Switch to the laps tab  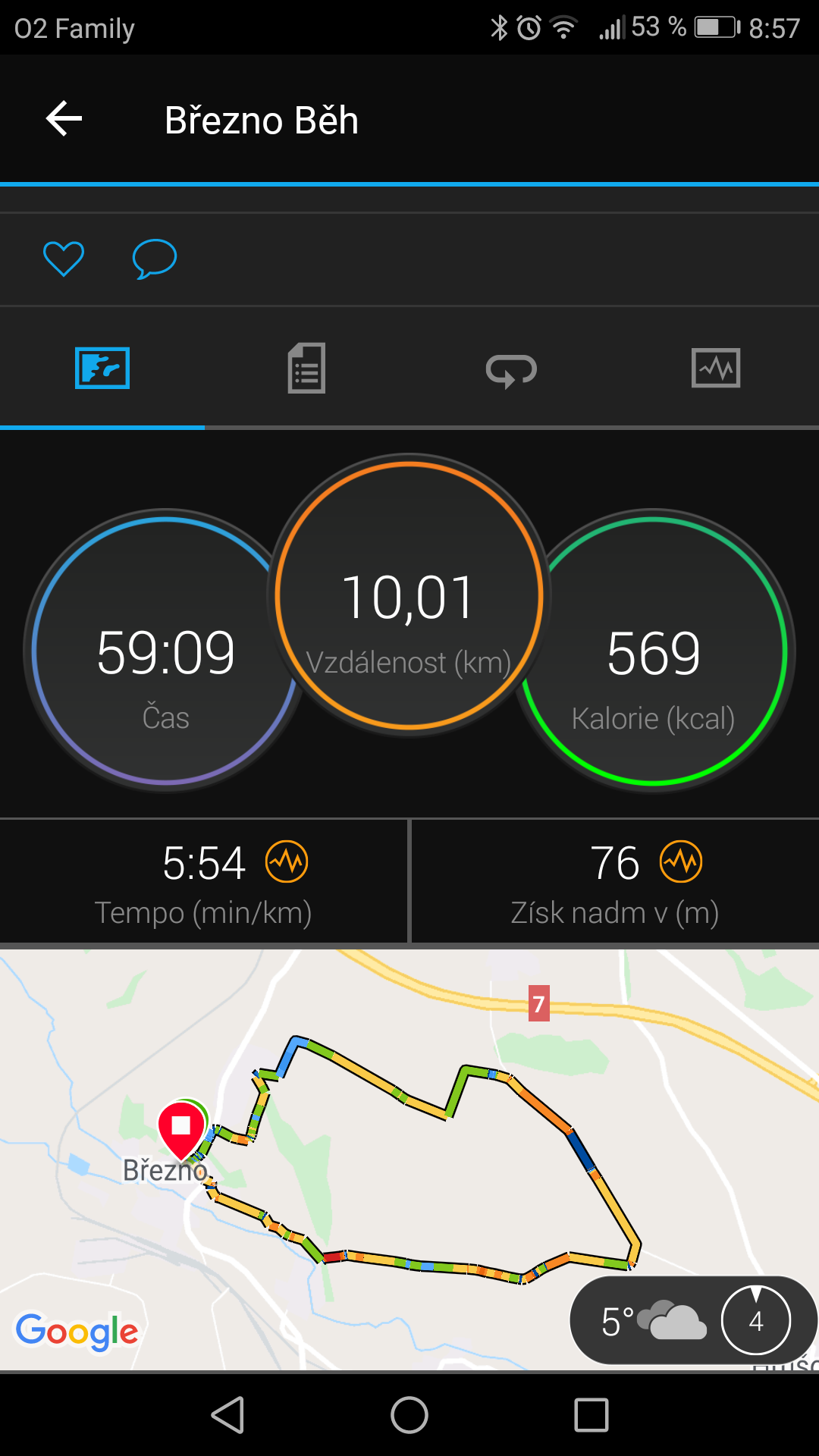click(x=511, y=370)
